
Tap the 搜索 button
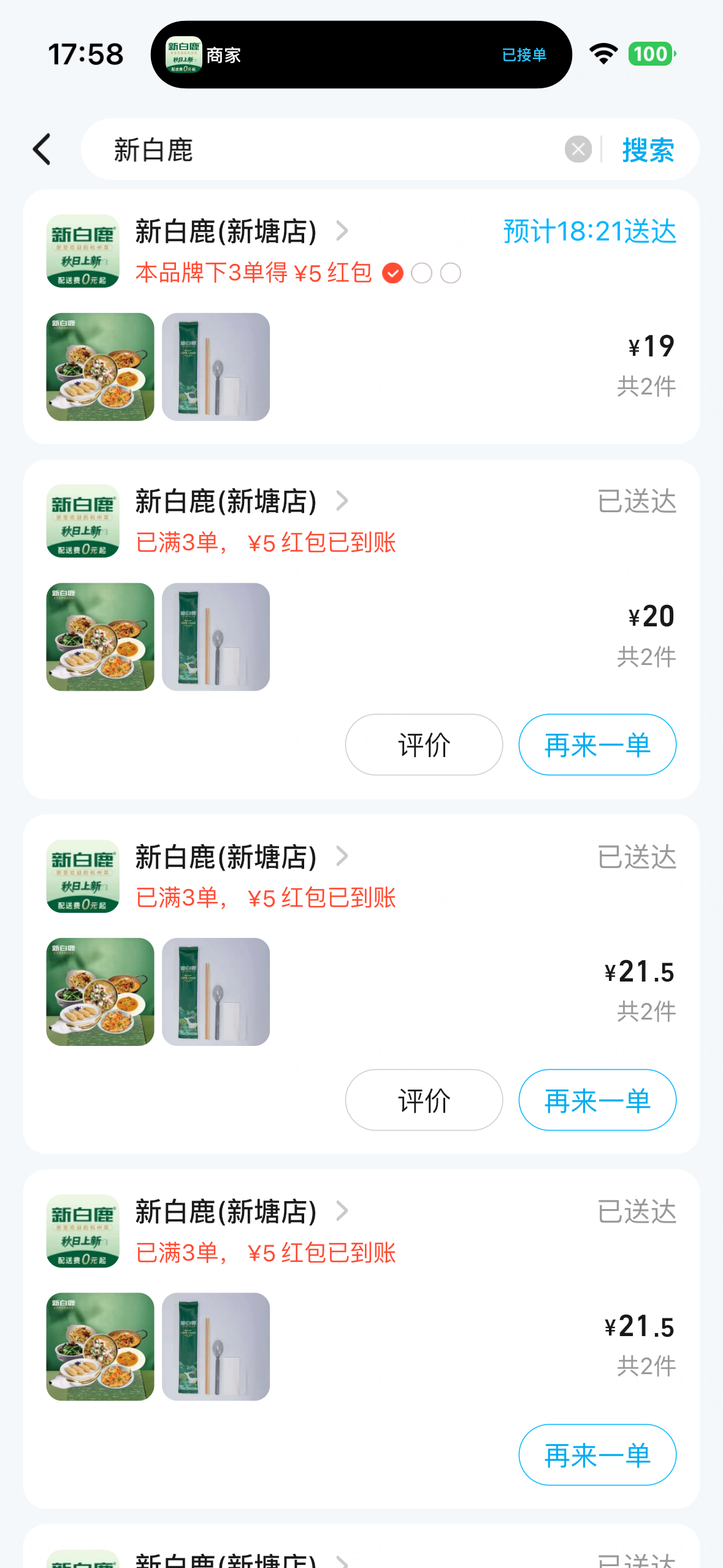(x=648, y=150)
